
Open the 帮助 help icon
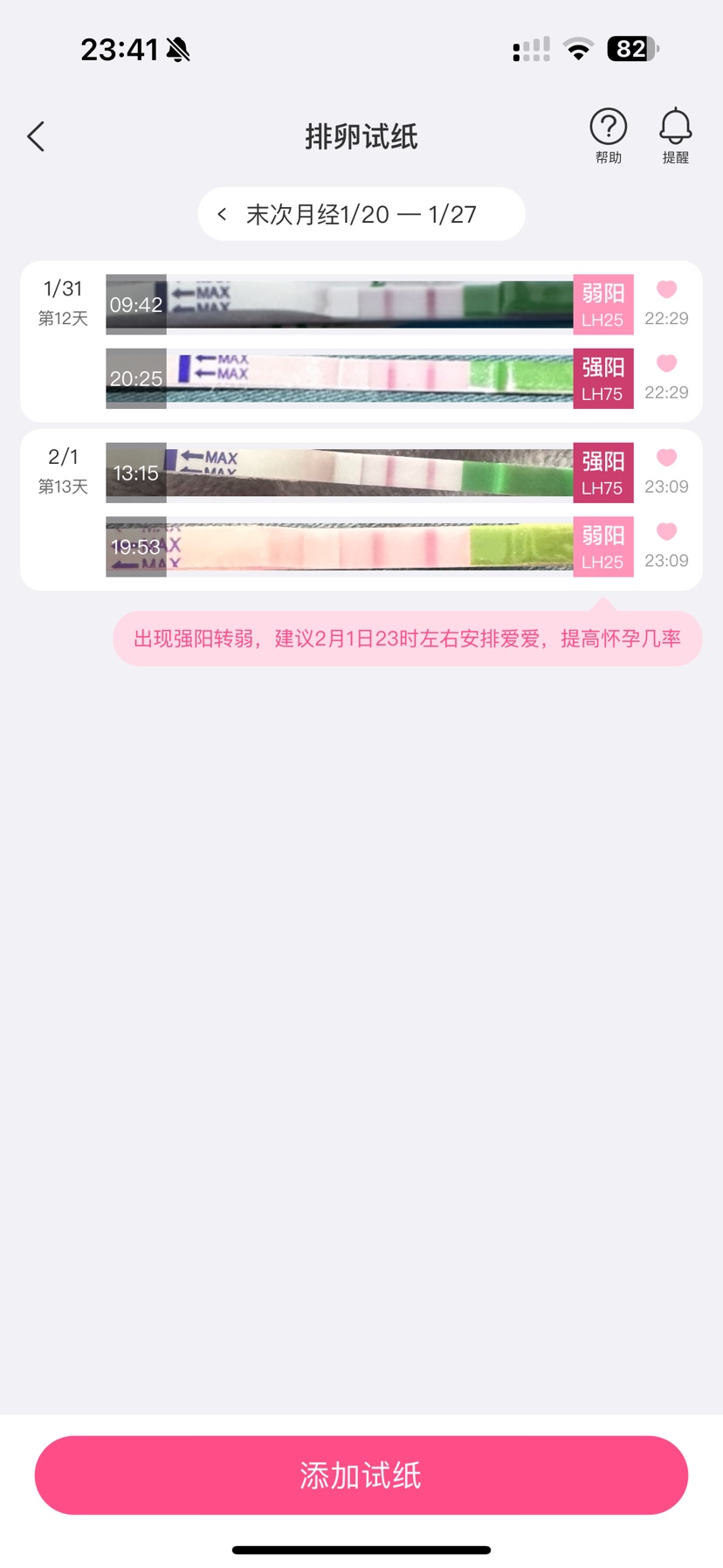609,135
